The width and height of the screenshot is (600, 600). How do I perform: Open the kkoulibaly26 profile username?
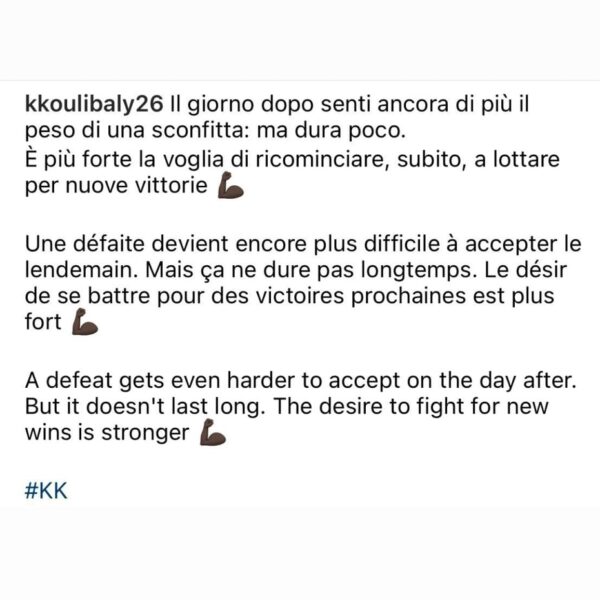click(x=92, y=103)
